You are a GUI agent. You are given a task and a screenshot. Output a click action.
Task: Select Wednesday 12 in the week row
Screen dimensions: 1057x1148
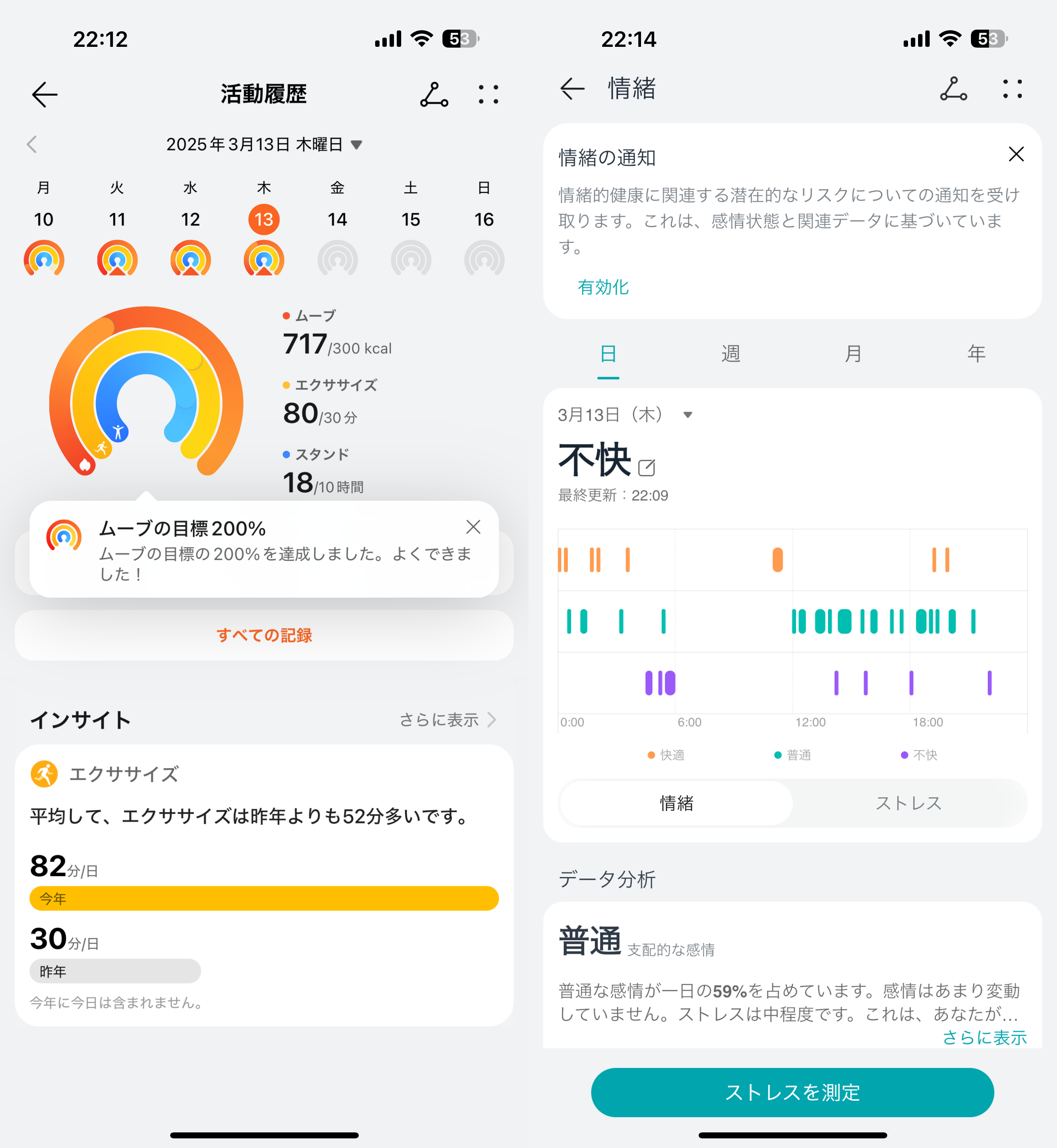(x=191, y=219)
